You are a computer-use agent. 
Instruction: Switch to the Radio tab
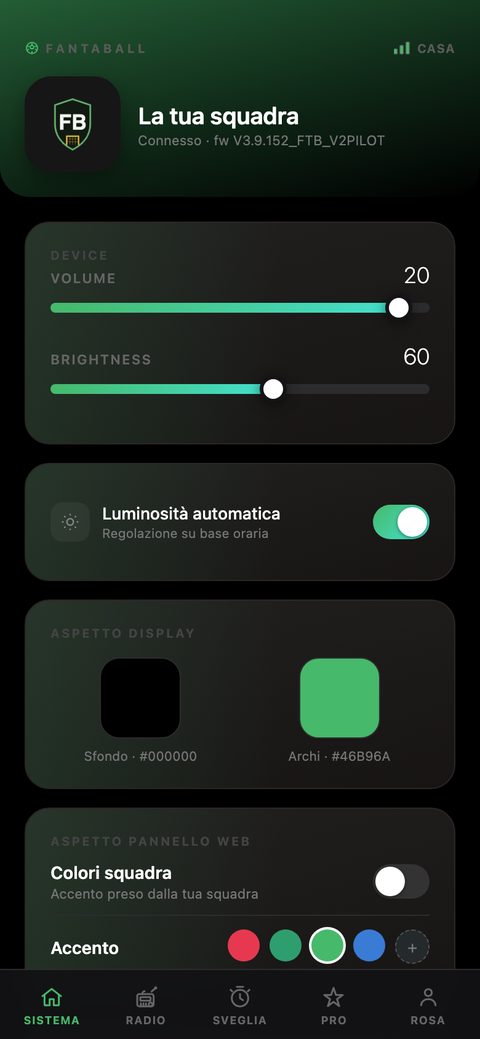(x=146, y=1005)
